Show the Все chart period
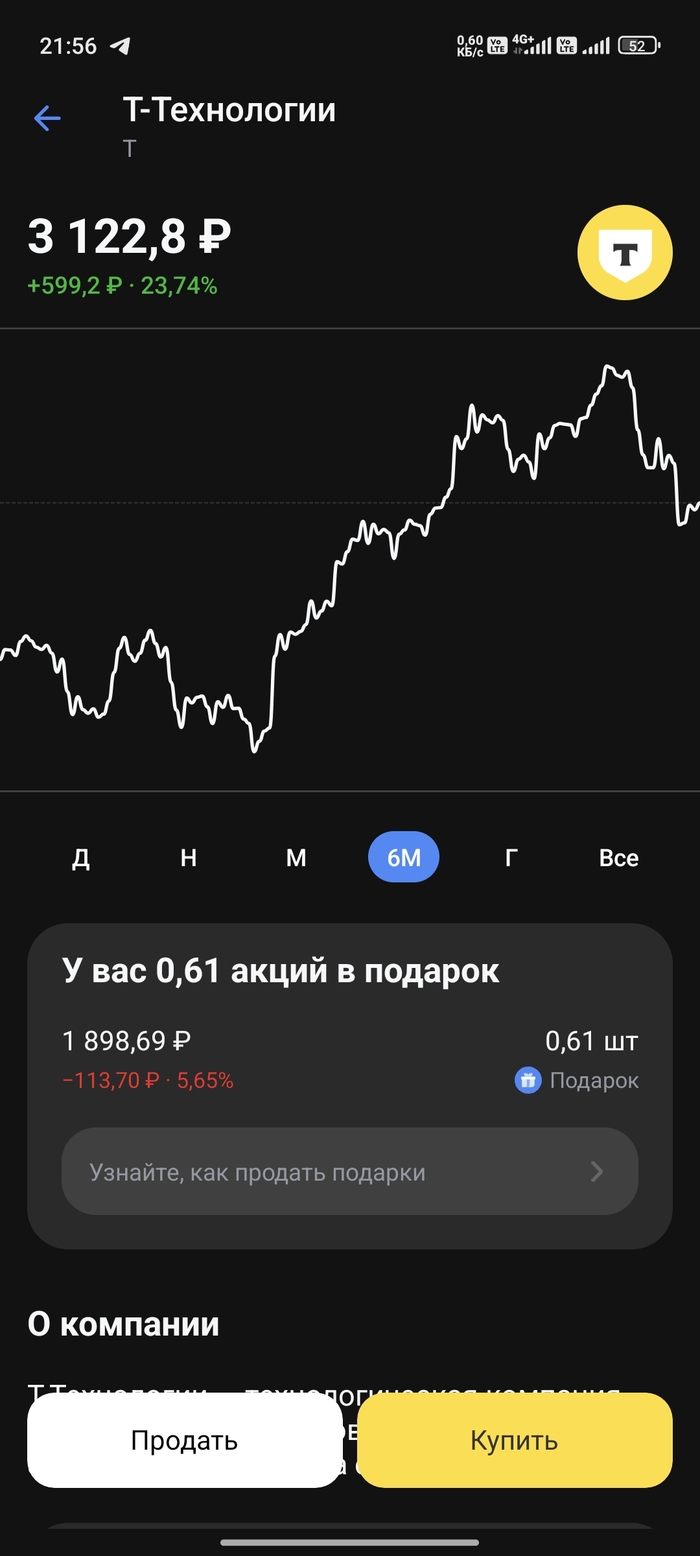The height and width of the screenshot is (1556, 700). 618,858
